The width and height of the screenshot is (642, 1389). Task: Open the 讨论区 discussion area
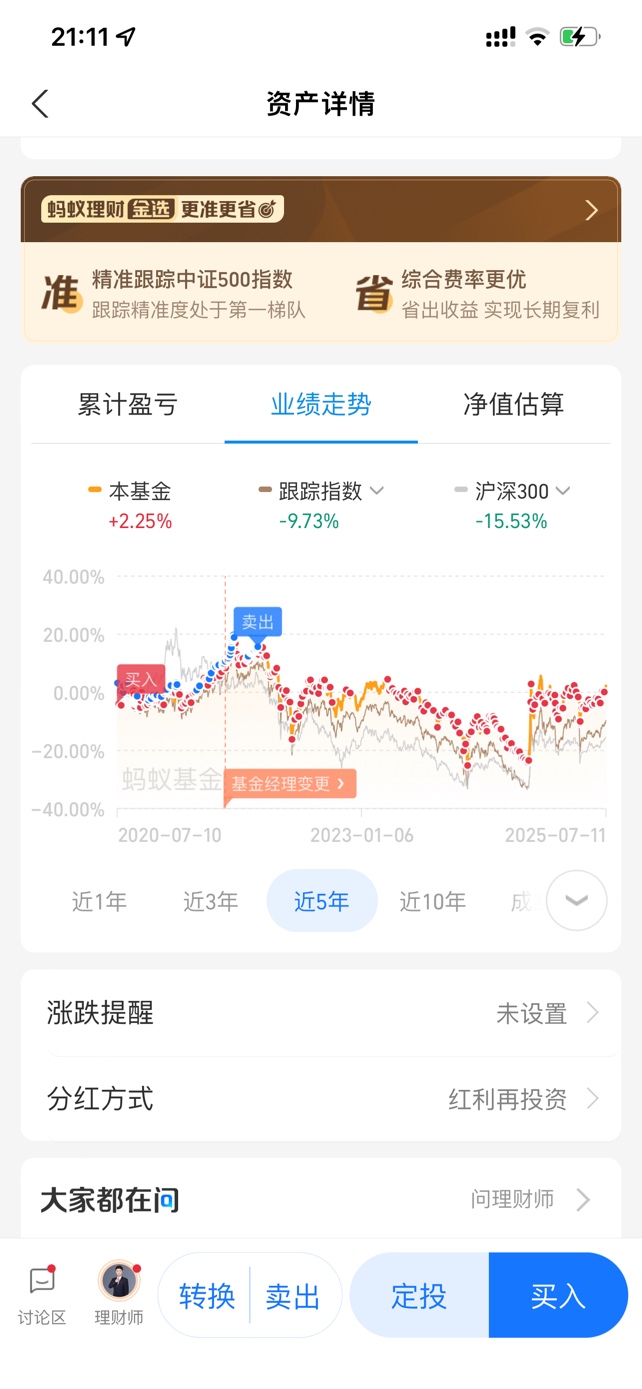(42, 1295)
